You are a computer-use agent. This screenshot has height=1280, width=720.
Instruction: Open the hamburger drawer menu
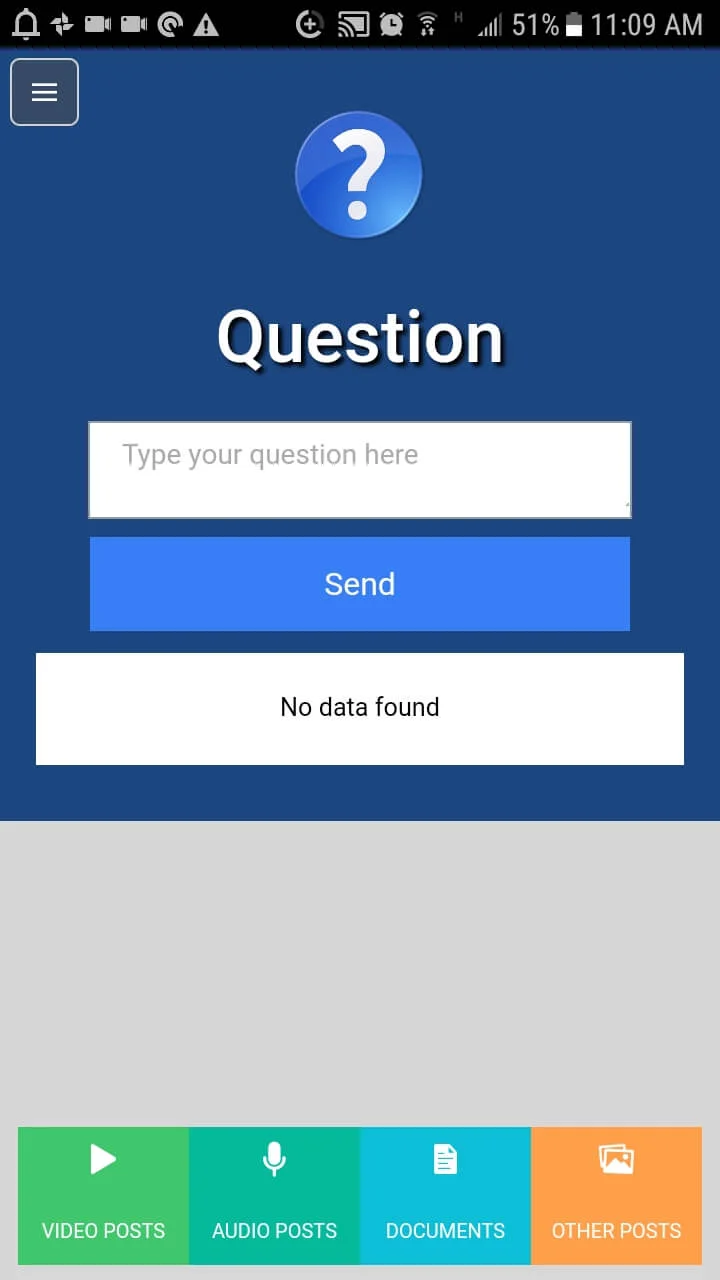pos(44,92)
